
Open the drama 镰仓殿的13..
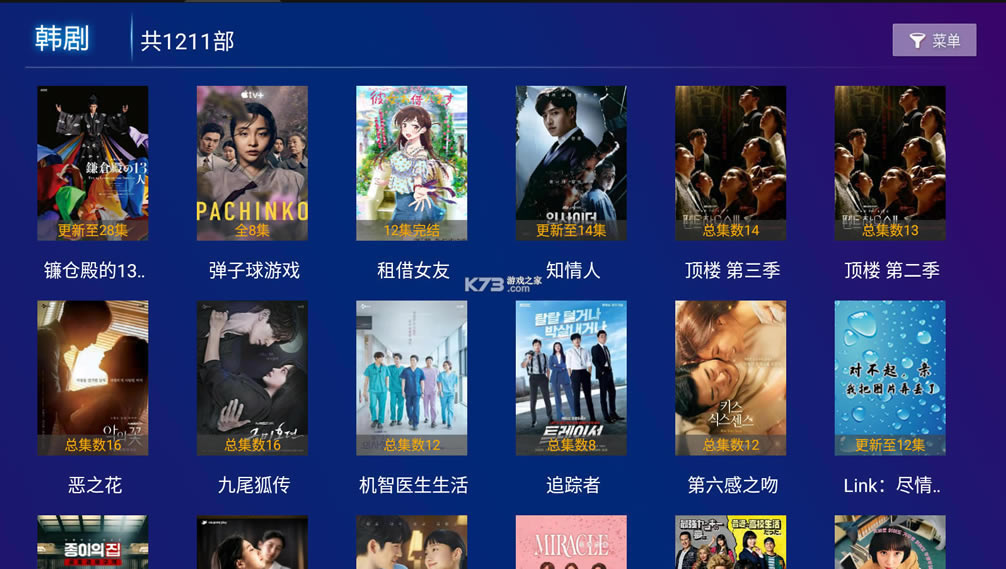point(93,163)
